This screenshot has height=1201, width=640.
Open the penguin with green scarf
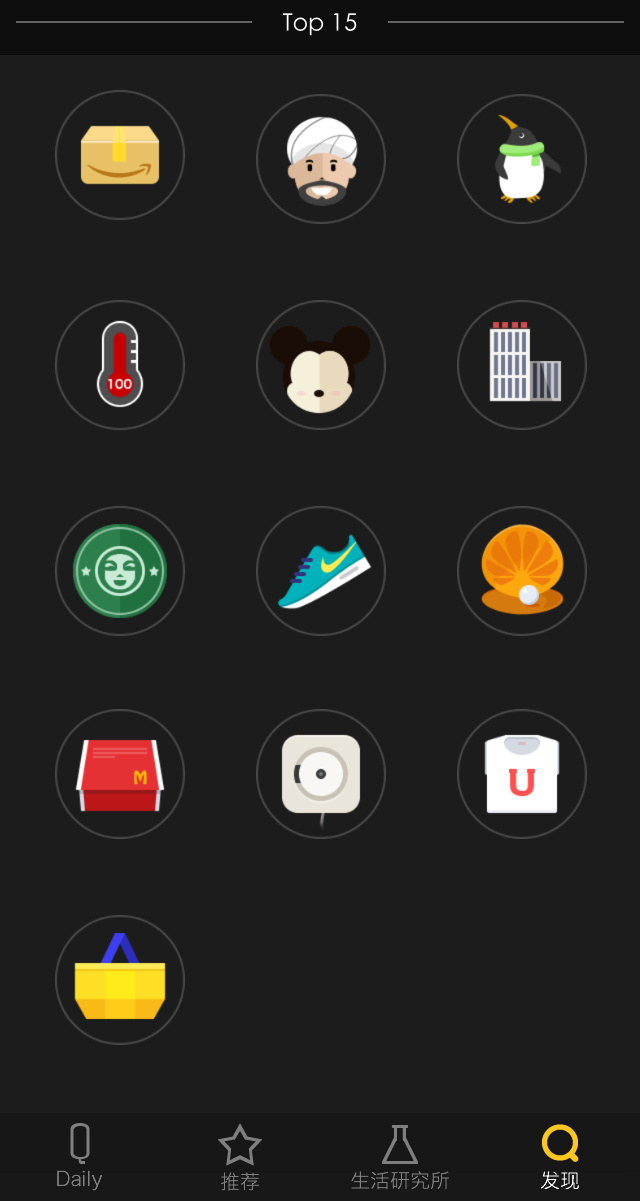click(x=522, y=159)
